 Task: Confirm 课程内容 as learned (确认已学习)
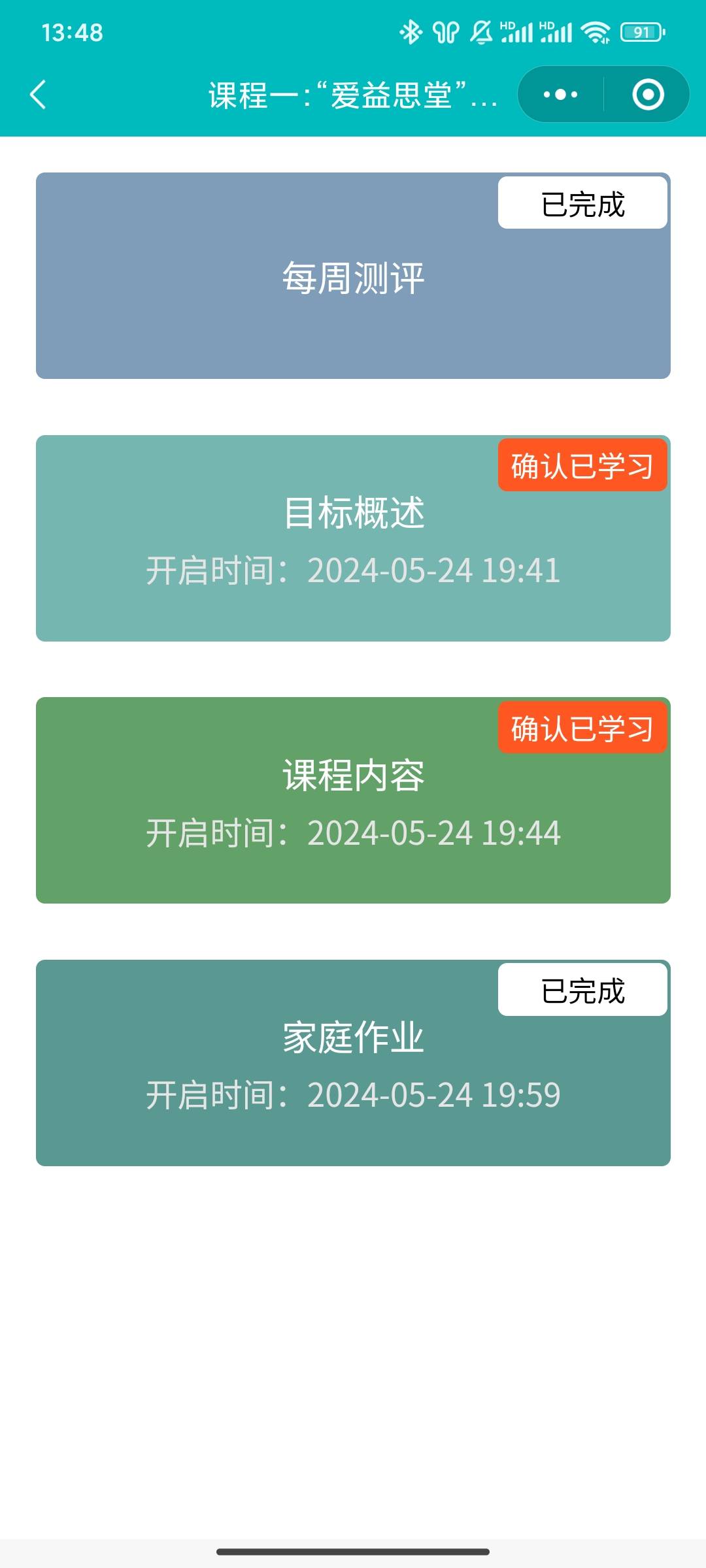click(582, 728)
